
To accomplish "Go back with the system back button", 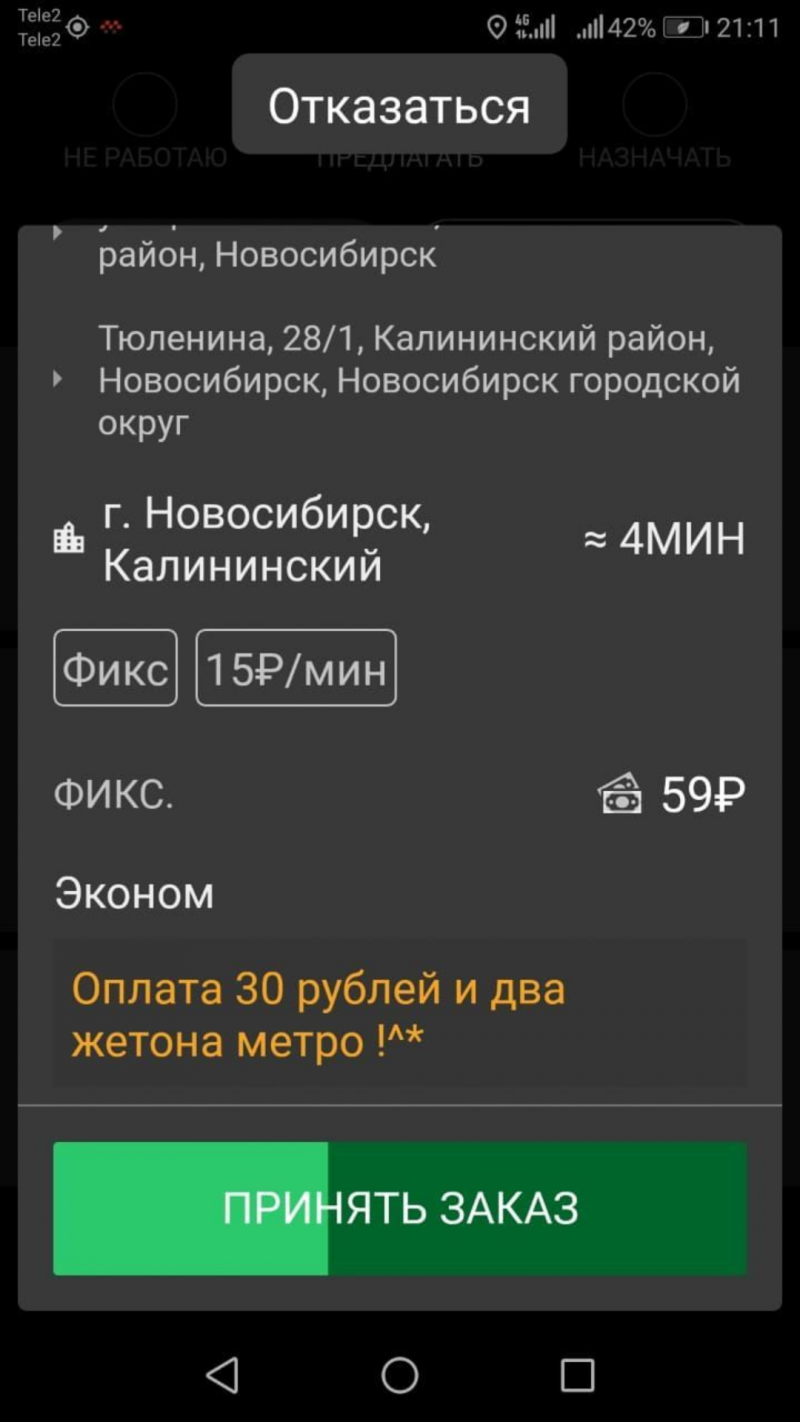I will click(x=222, y=1375).
